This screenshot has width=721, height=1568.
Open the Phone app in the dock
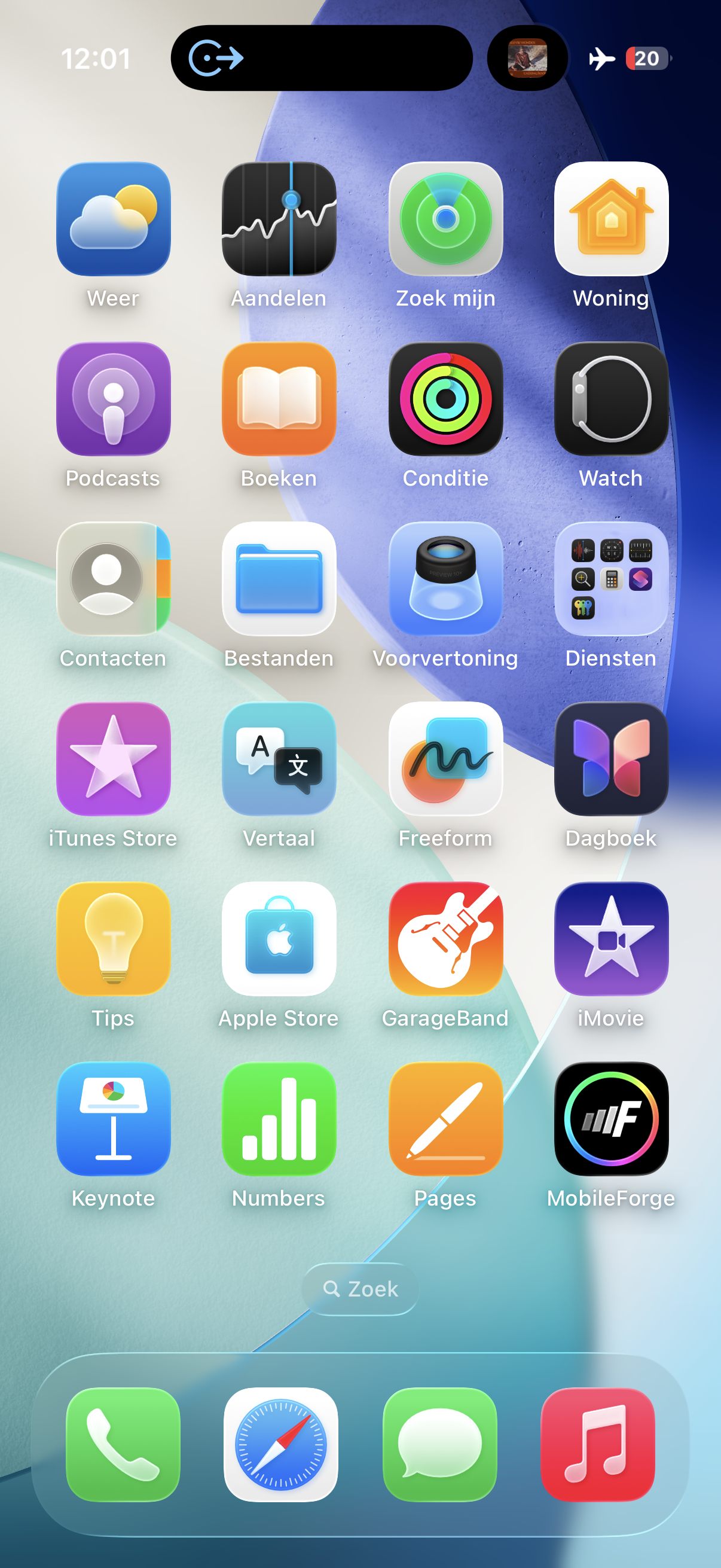coord(123,1445)
